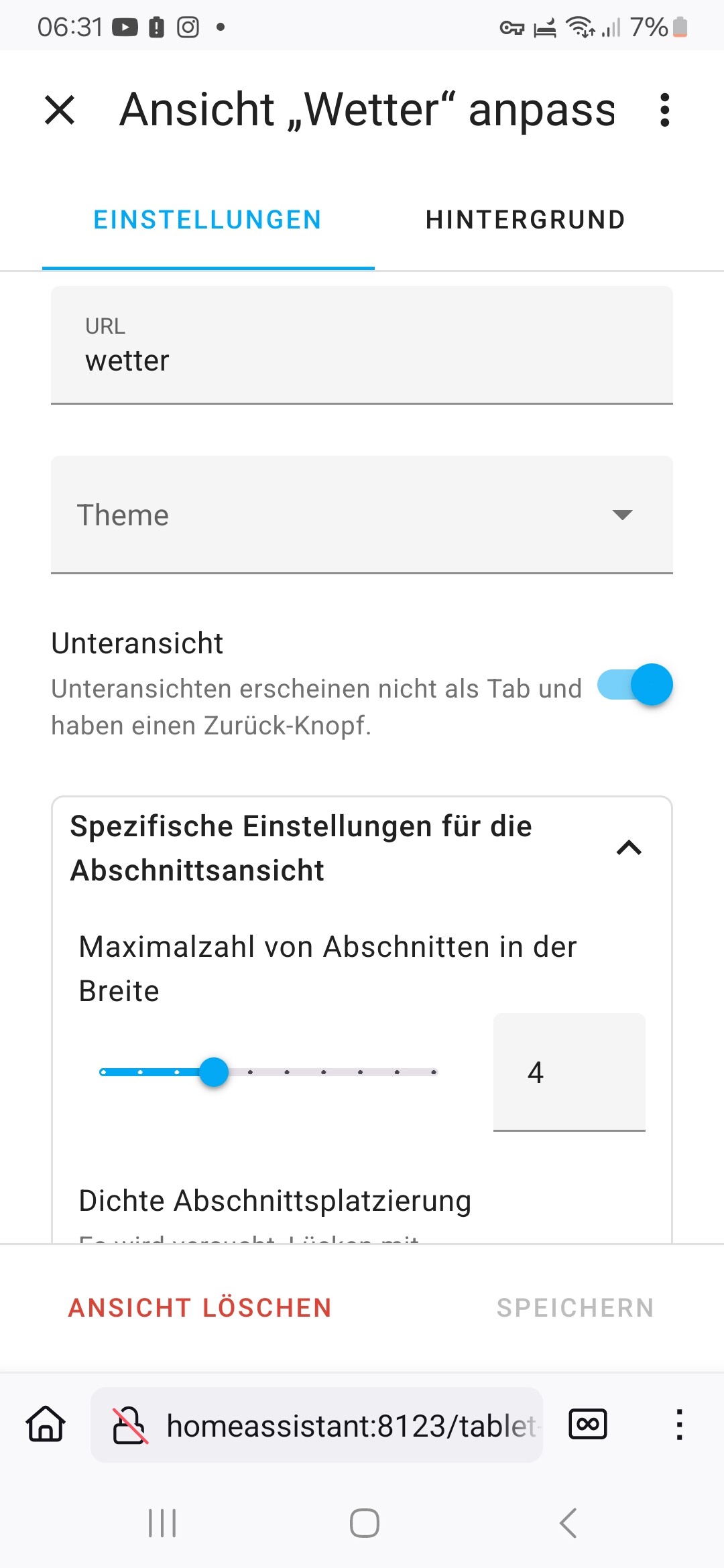Tap the section width slider track

(268, 1072)
